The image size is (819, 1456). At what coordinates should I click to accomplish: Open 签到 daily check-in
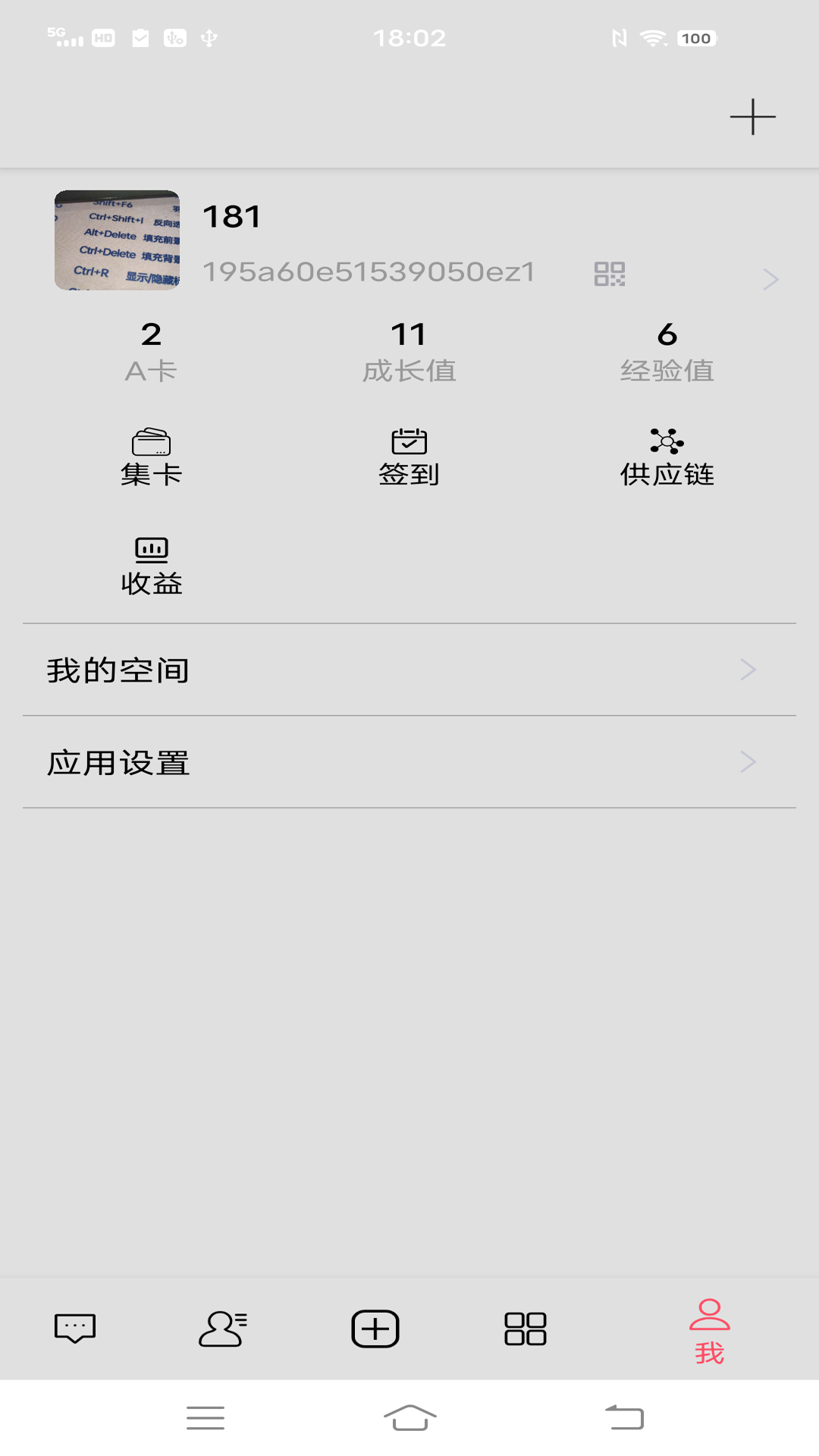[409, 457]
